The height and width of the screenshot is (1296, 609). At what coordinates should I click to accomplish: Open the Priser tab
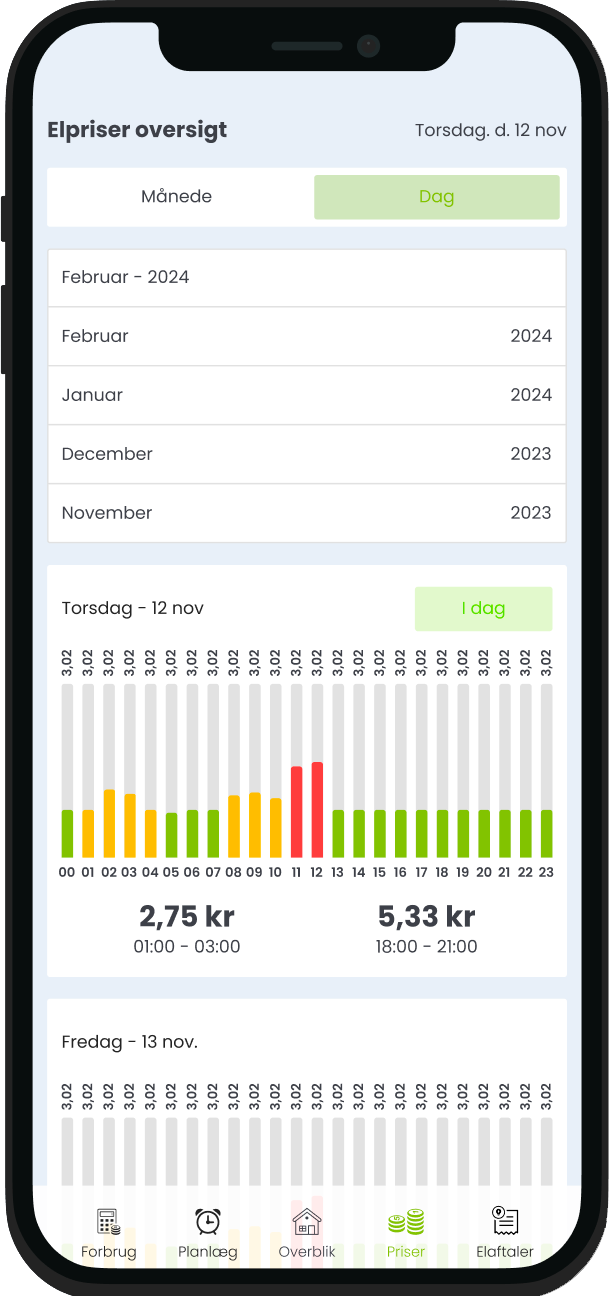pyautogui.click(x=406, y=1233)
